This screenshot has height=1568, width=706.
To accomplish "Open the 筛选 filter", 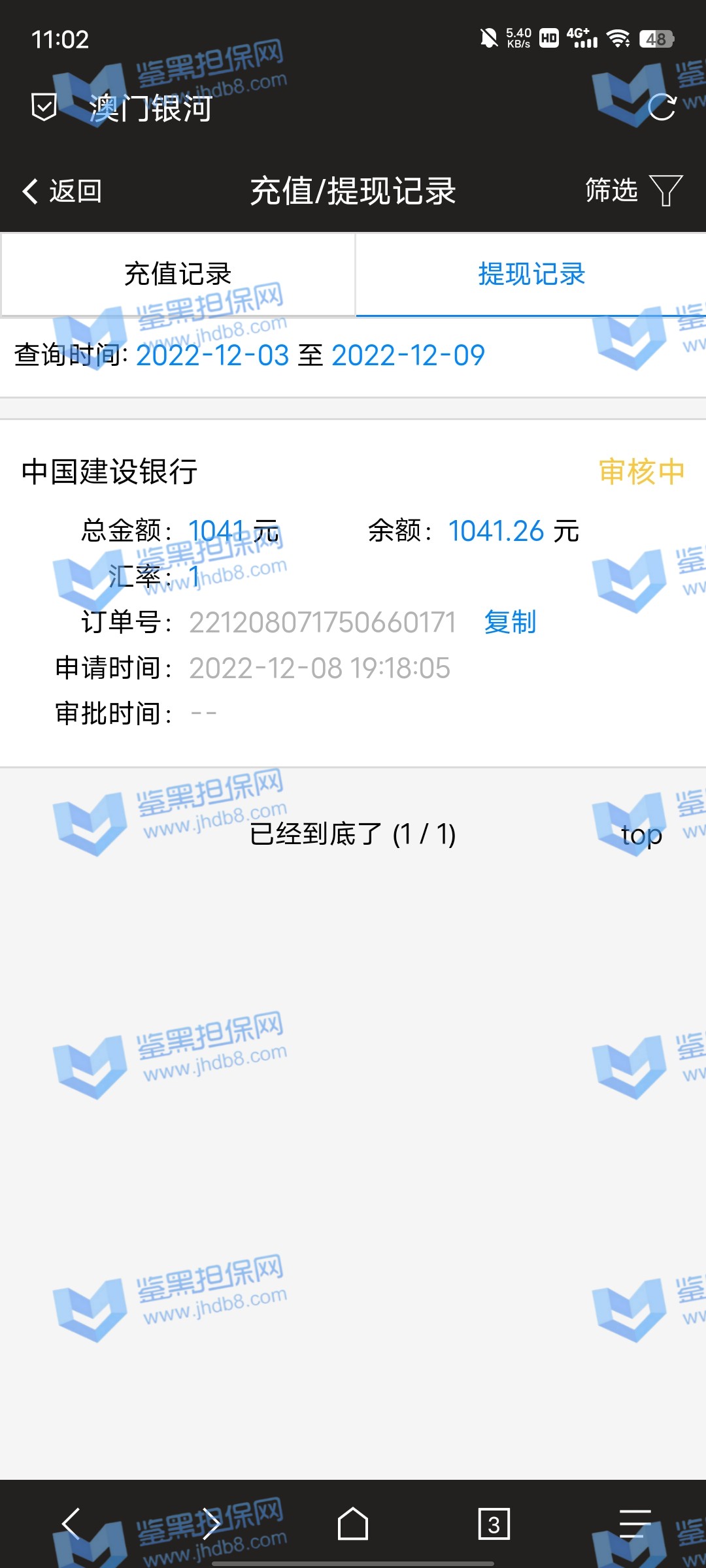I will point(633,191).
